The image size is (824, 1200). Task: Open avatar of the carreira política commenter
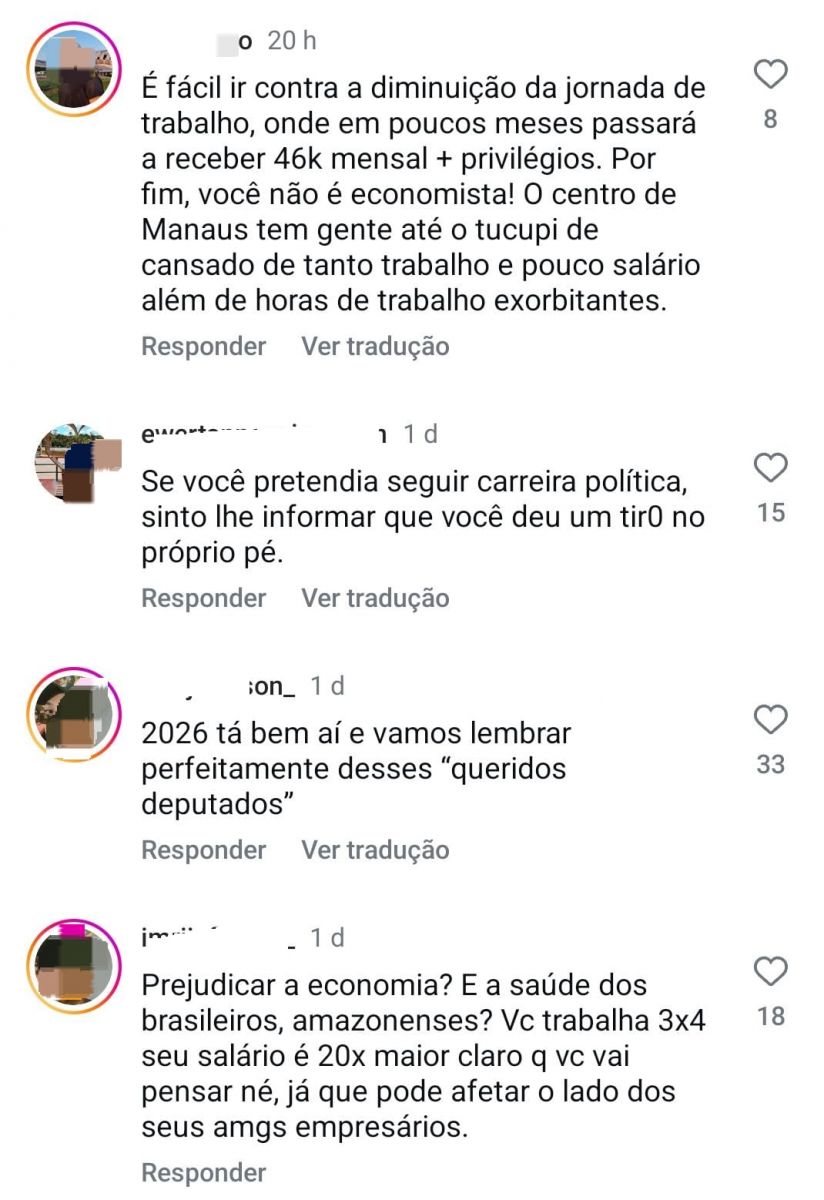tap(73, 463)
